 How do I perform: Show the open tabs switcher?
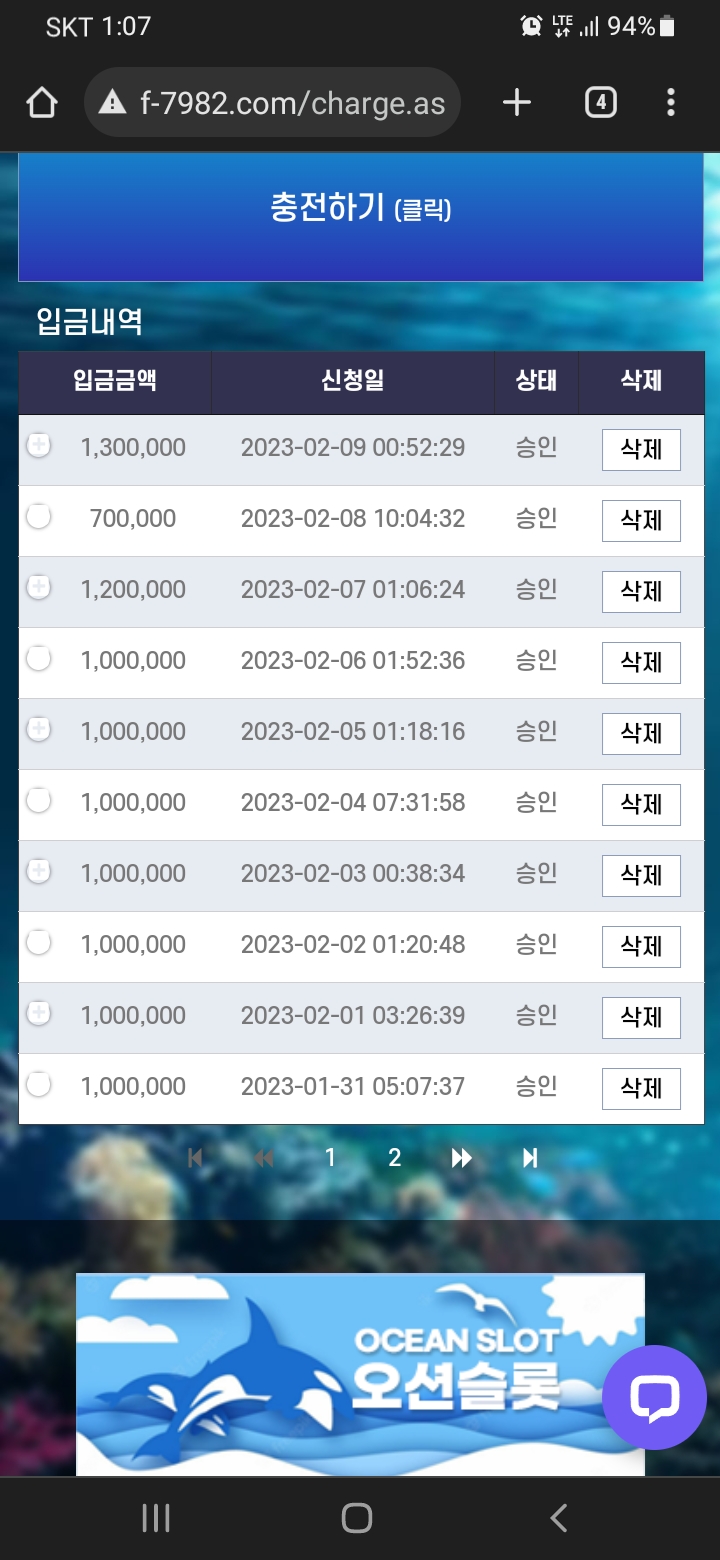tap(600, 102)
